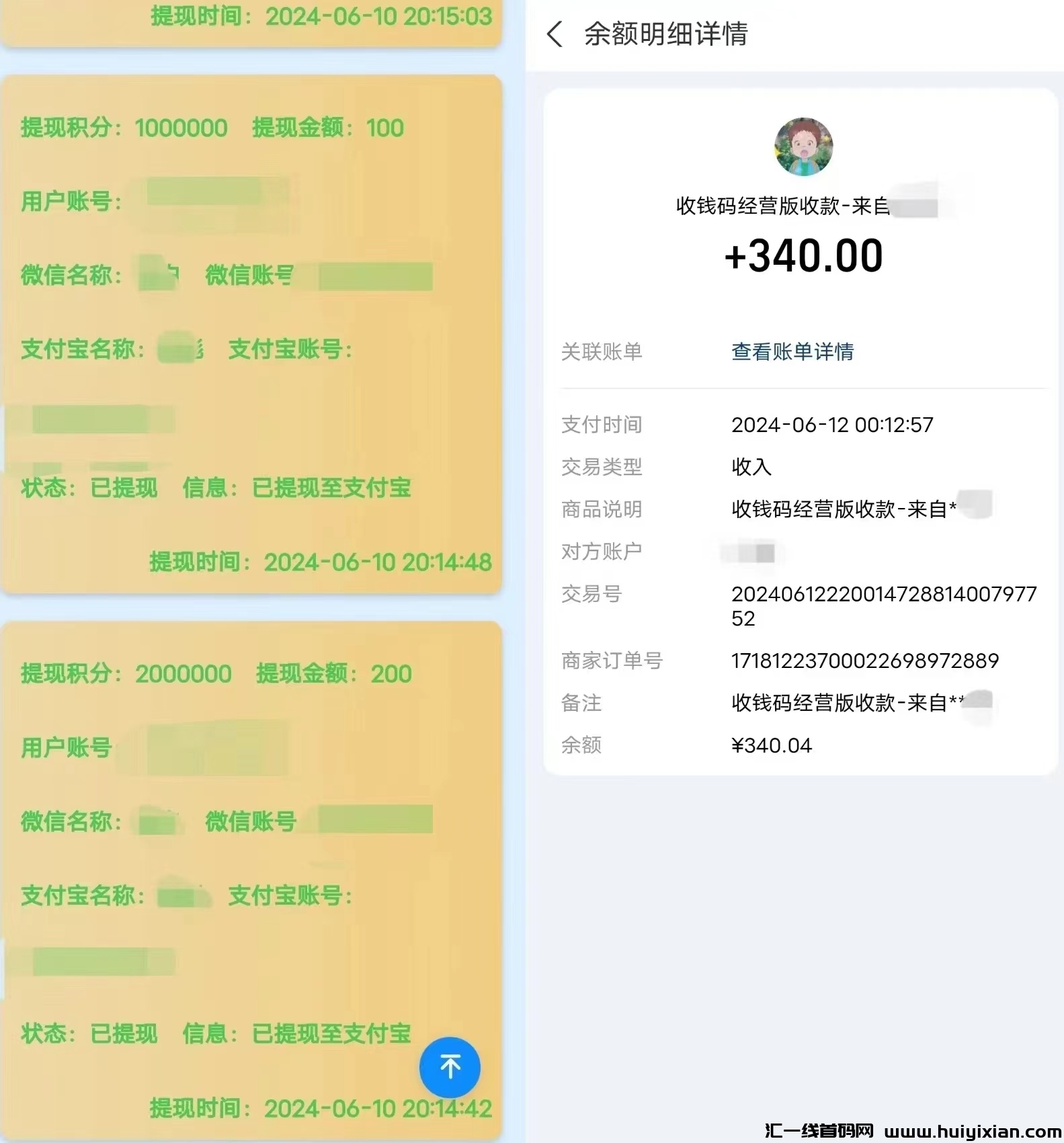
Task: Tap the back-to-top arrow floating button
Action: point(449,1068)
